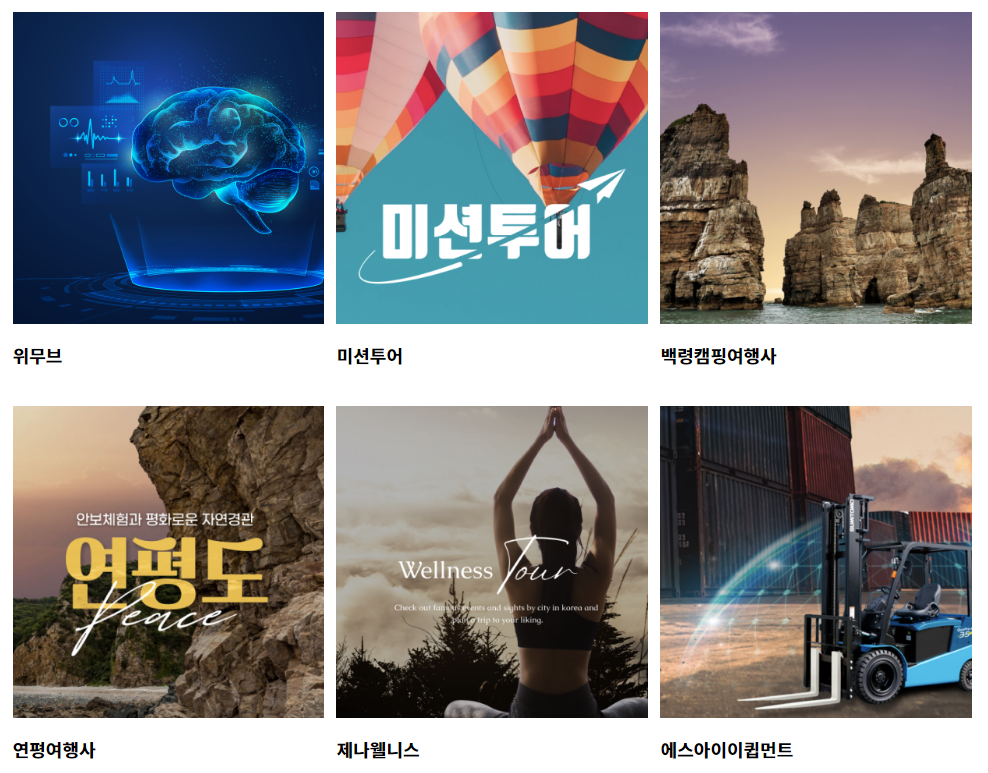This screenshot has width=988, height=773.
Task: Select the 연평여행사 card
Action: [168, 561]
